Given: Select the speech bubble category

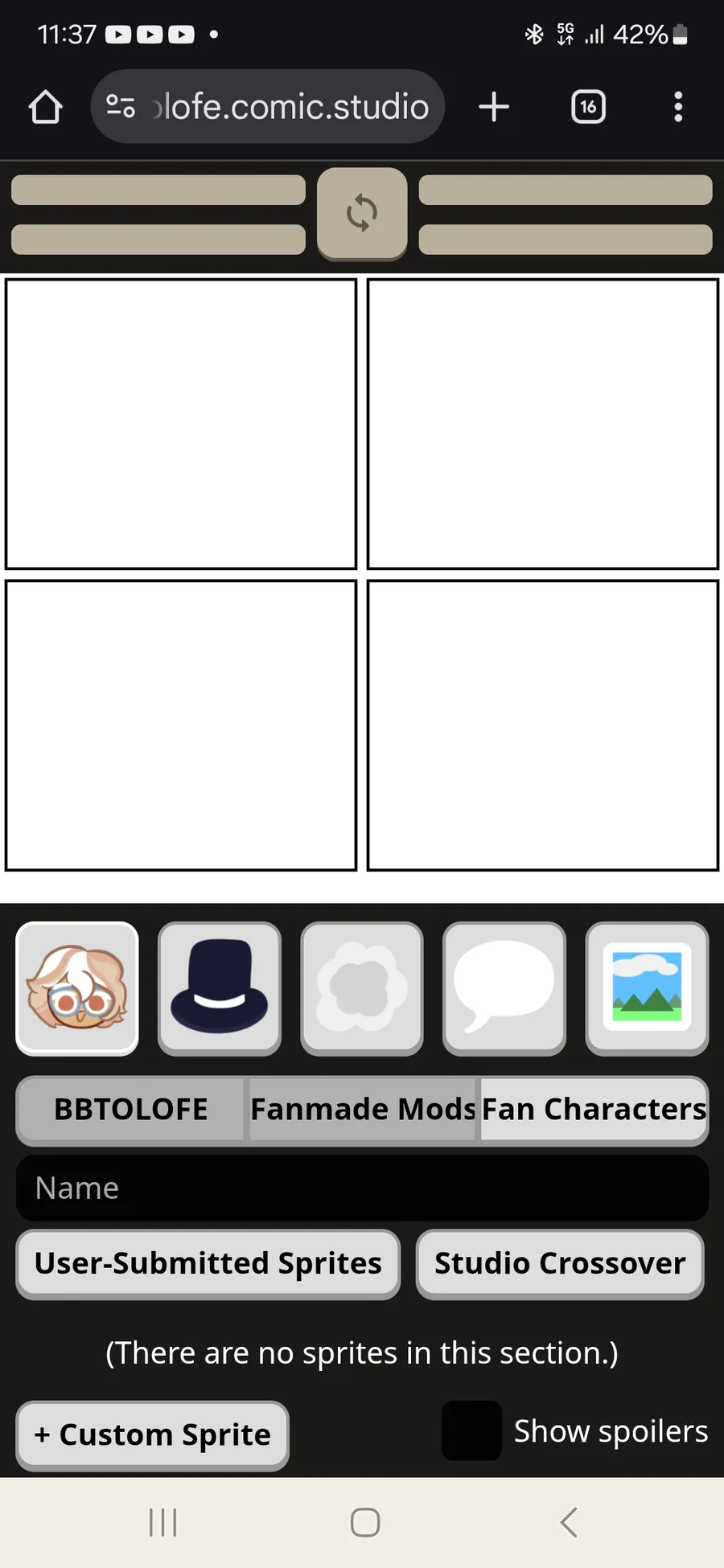Looking at the screenshot, I should [x=504, y=987].
